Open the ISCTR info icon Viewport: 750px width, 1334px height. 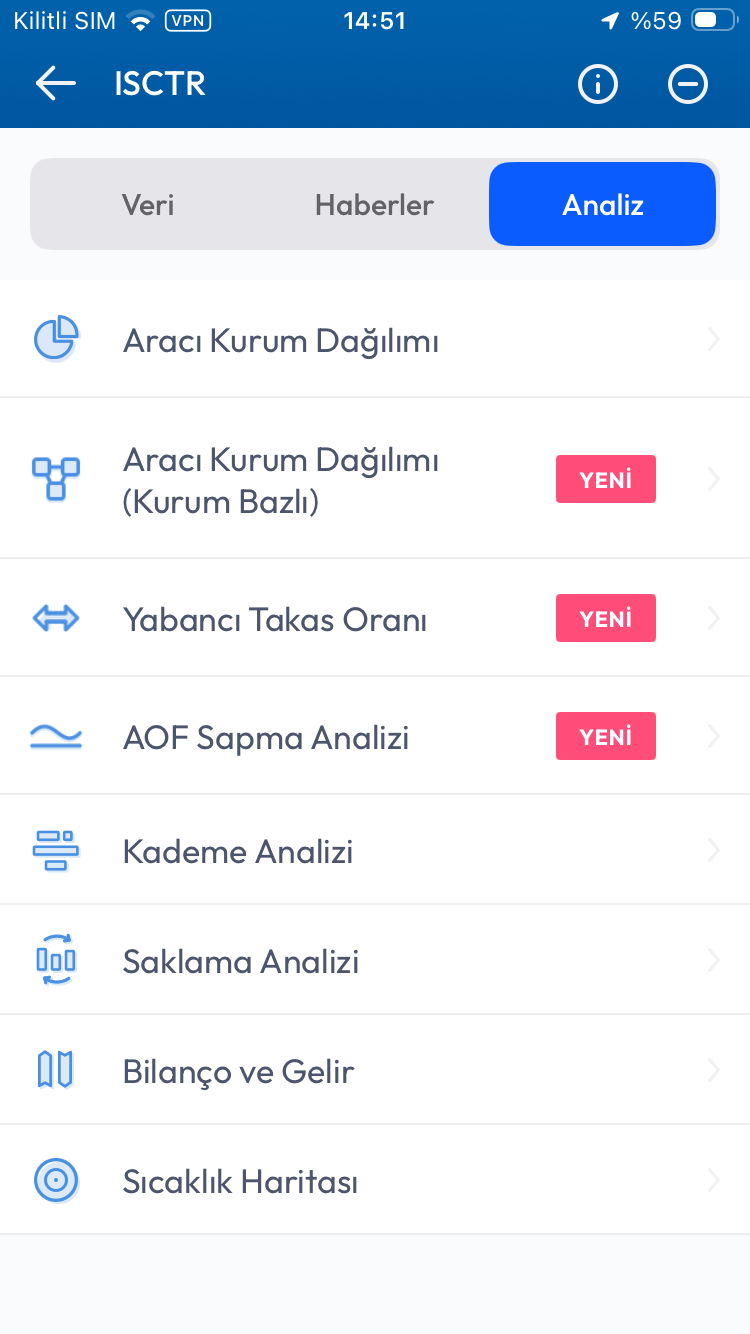click(x=598, y=85)
